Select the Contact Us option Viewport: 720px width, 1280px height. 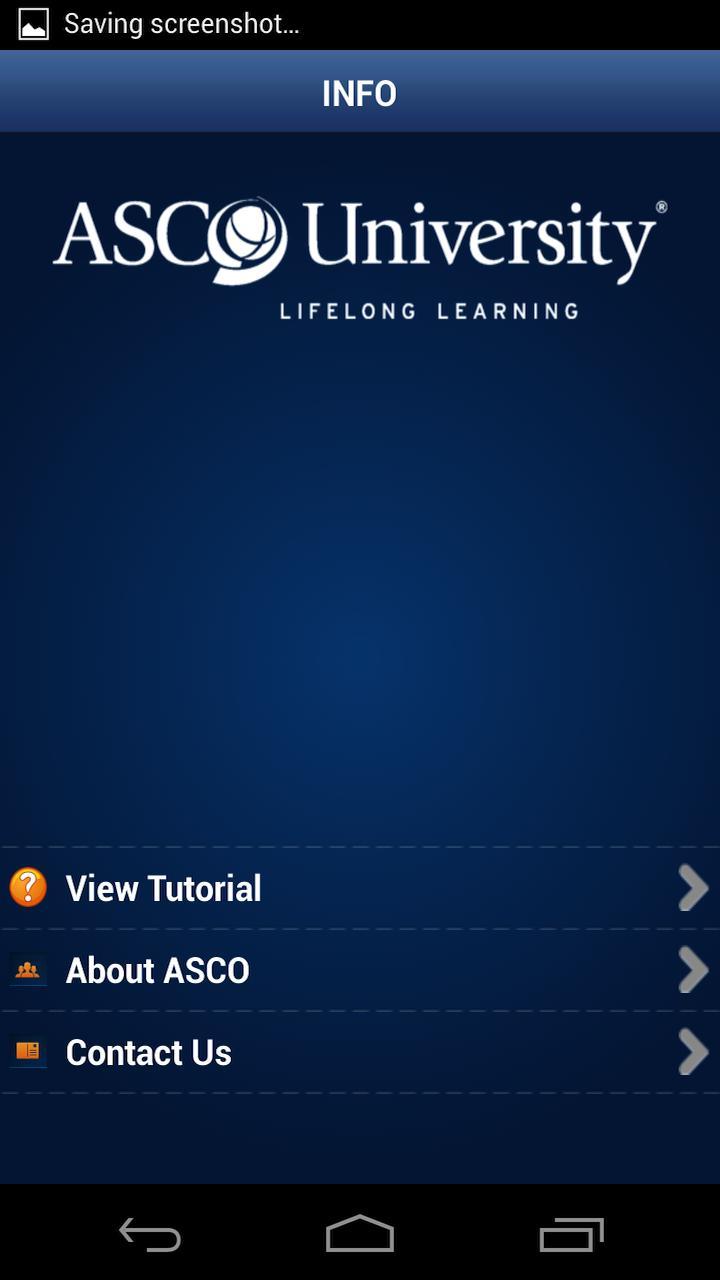[x=360, y=1052]
